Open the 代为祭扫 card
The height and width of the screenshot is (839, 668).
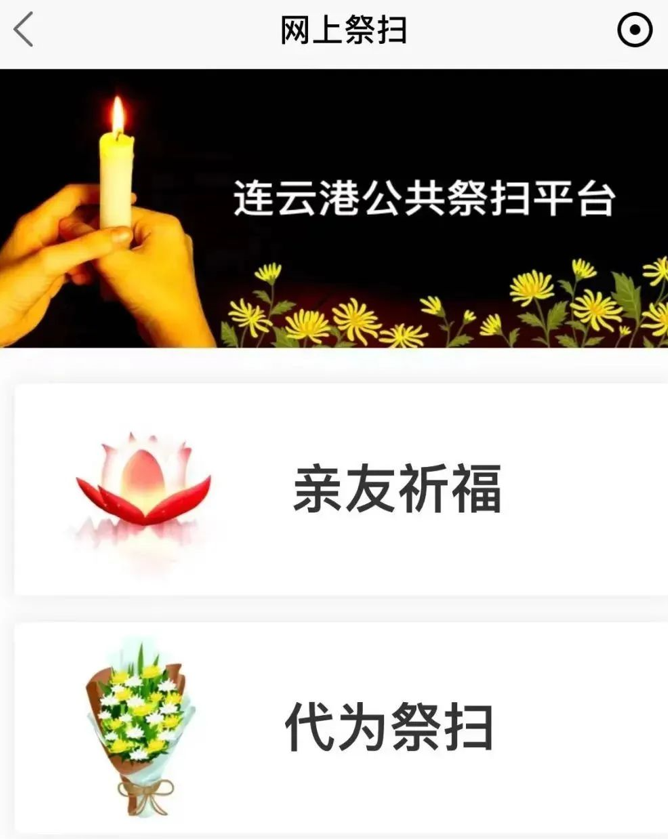[340, 728]
